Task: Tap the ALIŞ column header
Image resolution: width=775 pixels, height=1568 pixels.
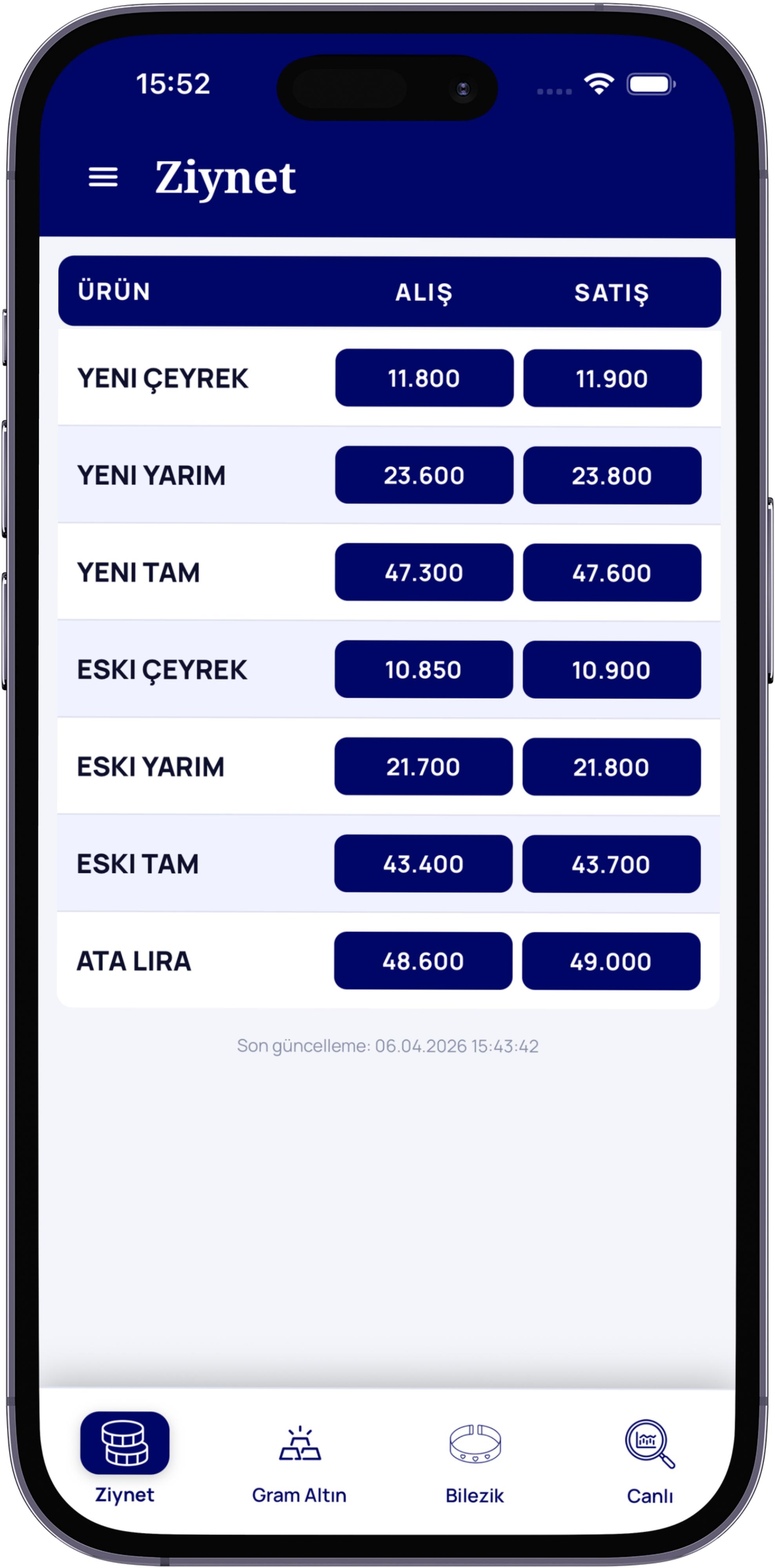Action: (424, 293)
